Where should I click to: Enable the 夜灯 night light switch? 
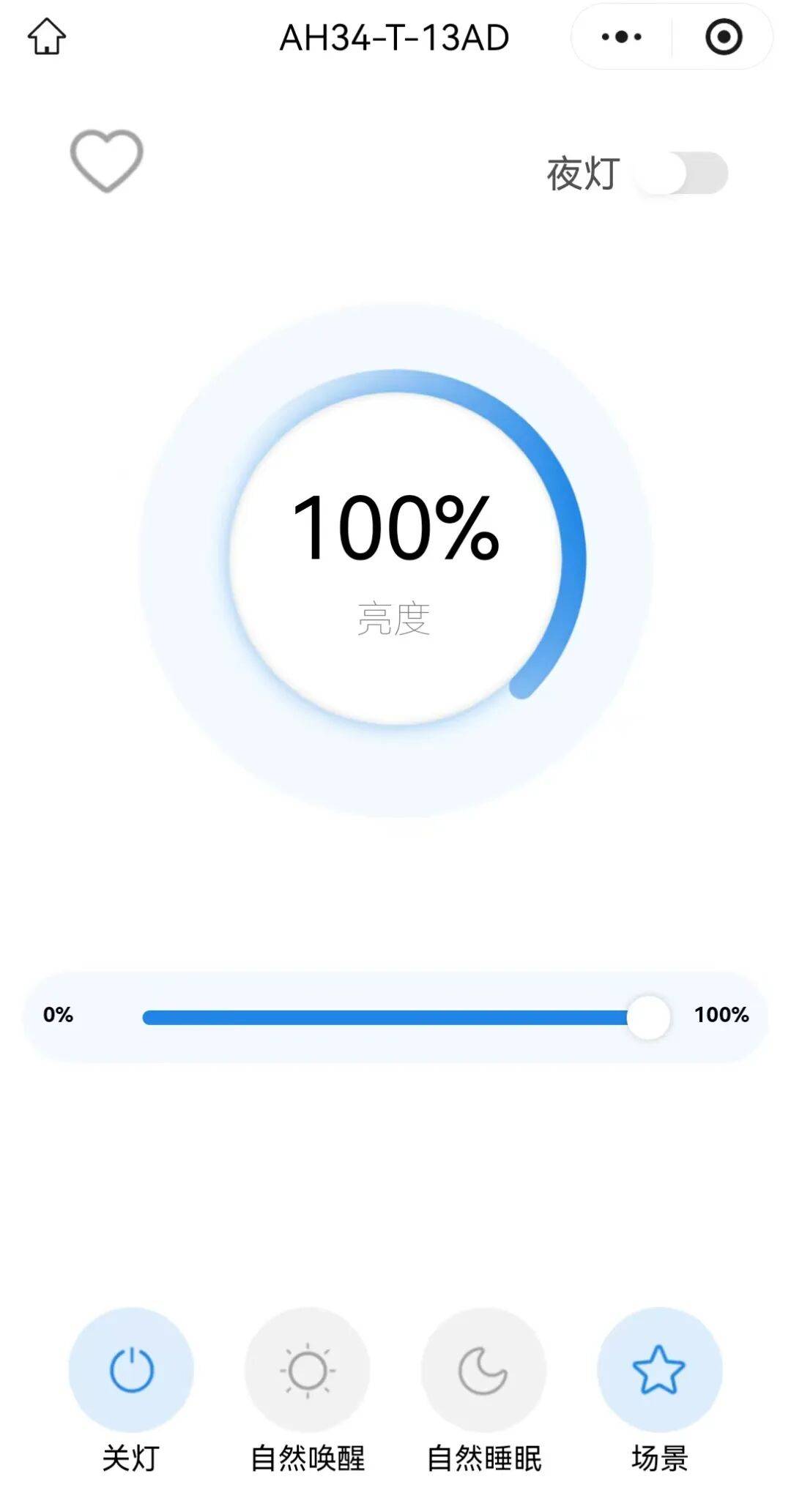pyautogui.click(x=681, y=174)
